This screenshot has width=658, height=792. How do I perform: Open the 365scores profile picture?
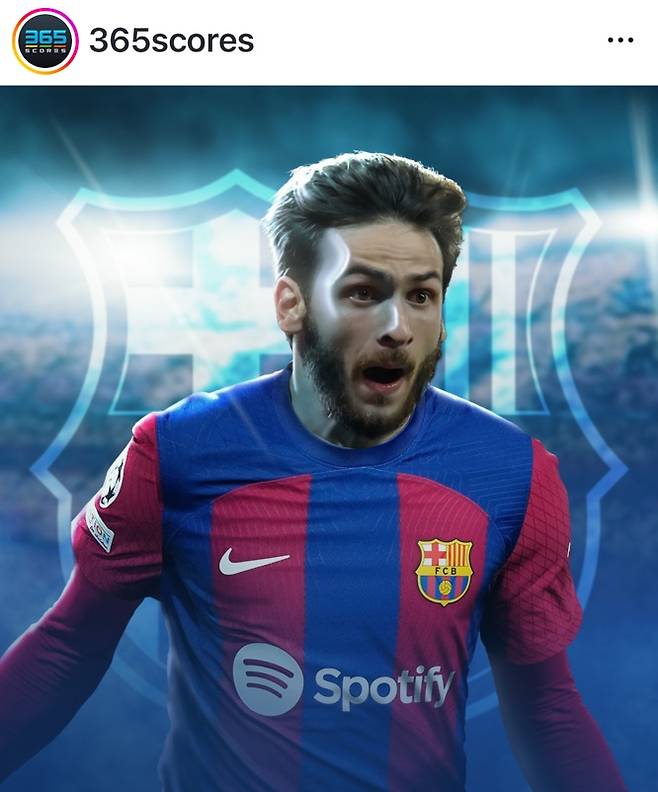click(45, 41)
